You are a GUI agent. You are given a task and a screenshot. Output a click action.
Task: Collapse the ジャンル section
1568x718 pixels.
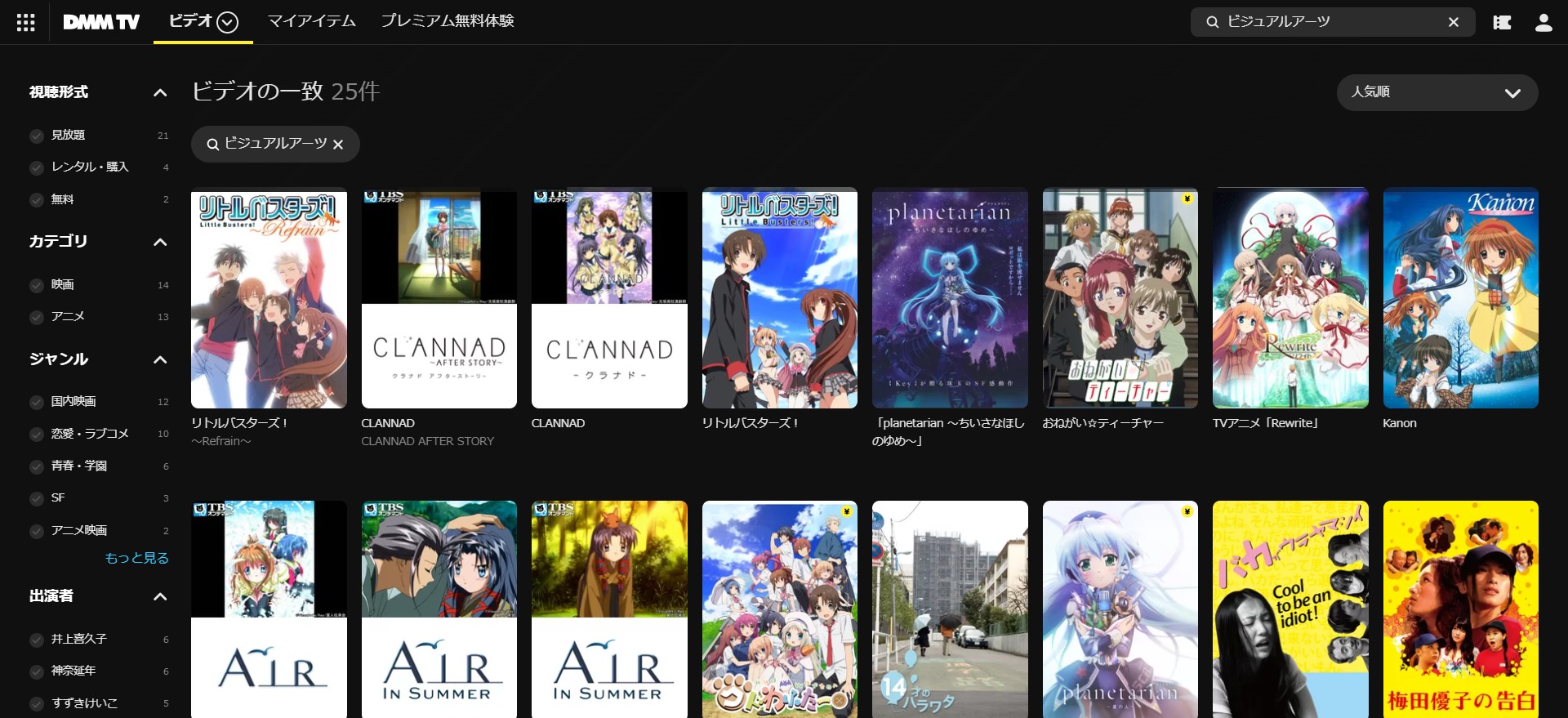(160, 359)
